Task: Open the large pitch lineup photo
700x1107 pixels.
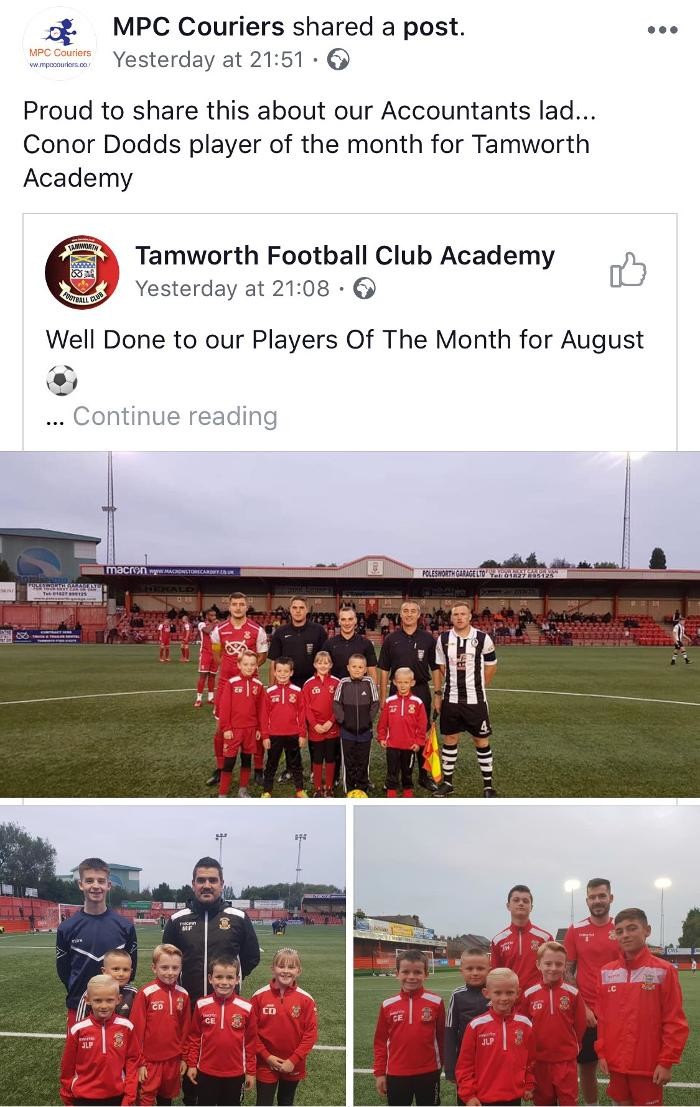Action: click(350, 625)
